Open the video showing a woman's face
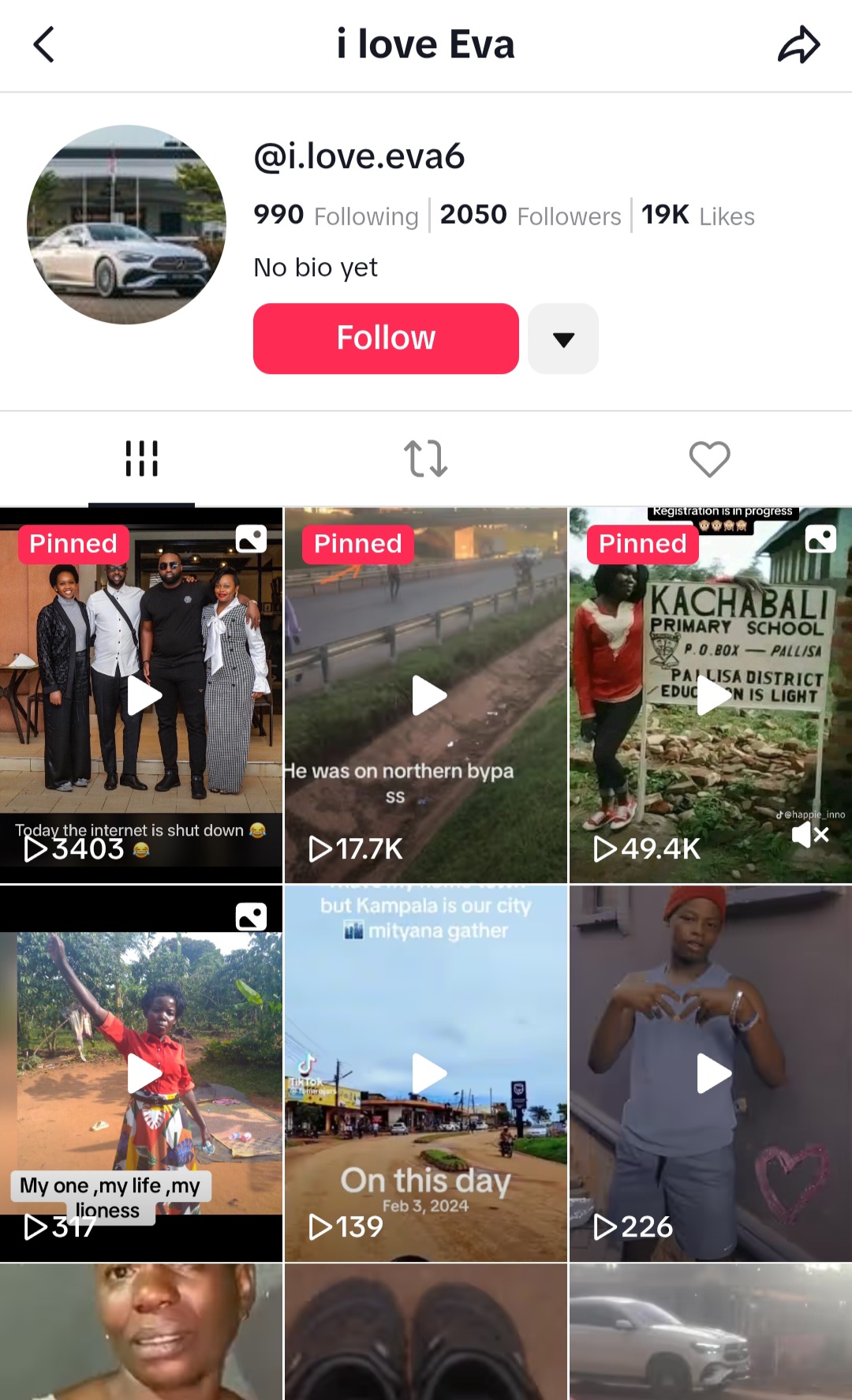The image size is (852, 1400). [141, 1332]
